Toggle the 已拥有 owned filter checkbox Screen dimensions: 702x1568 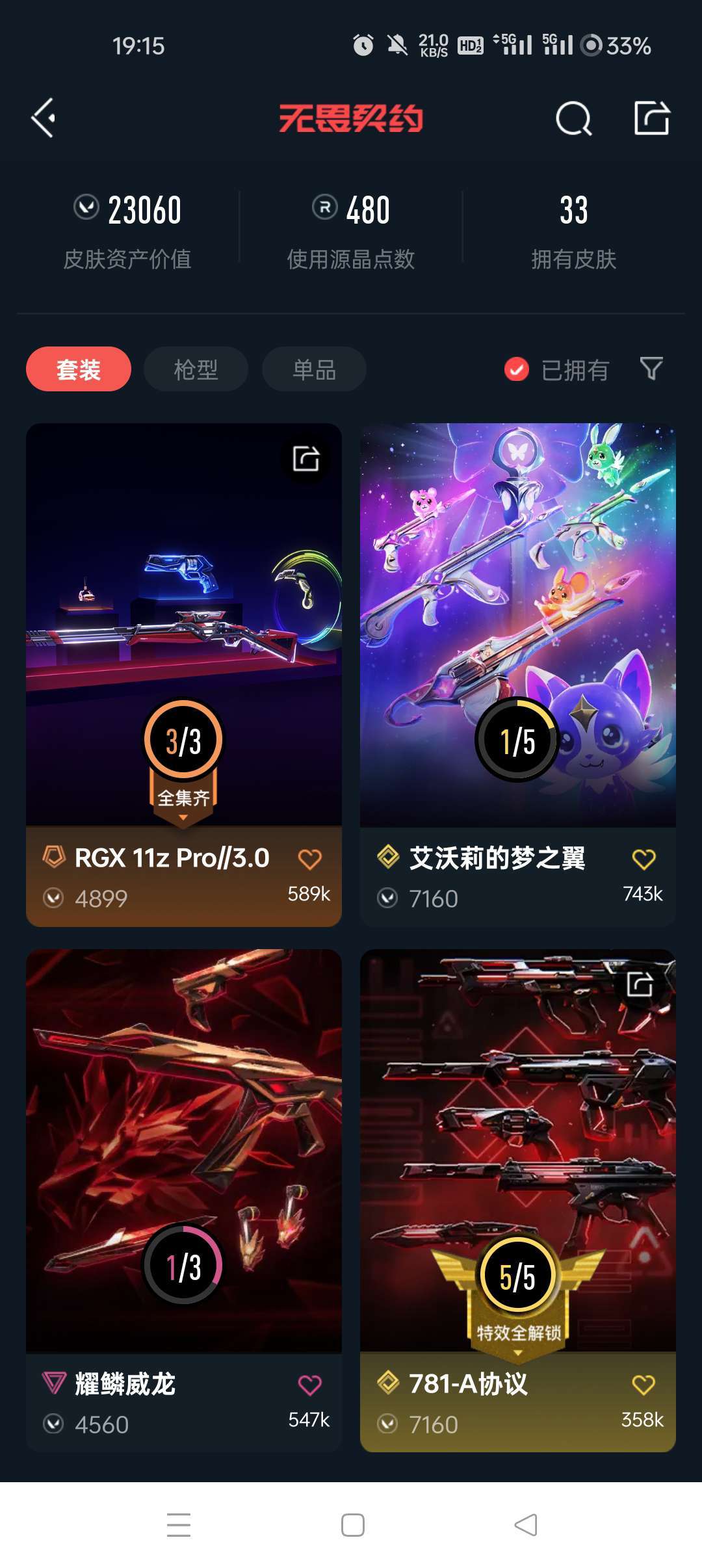517,369
